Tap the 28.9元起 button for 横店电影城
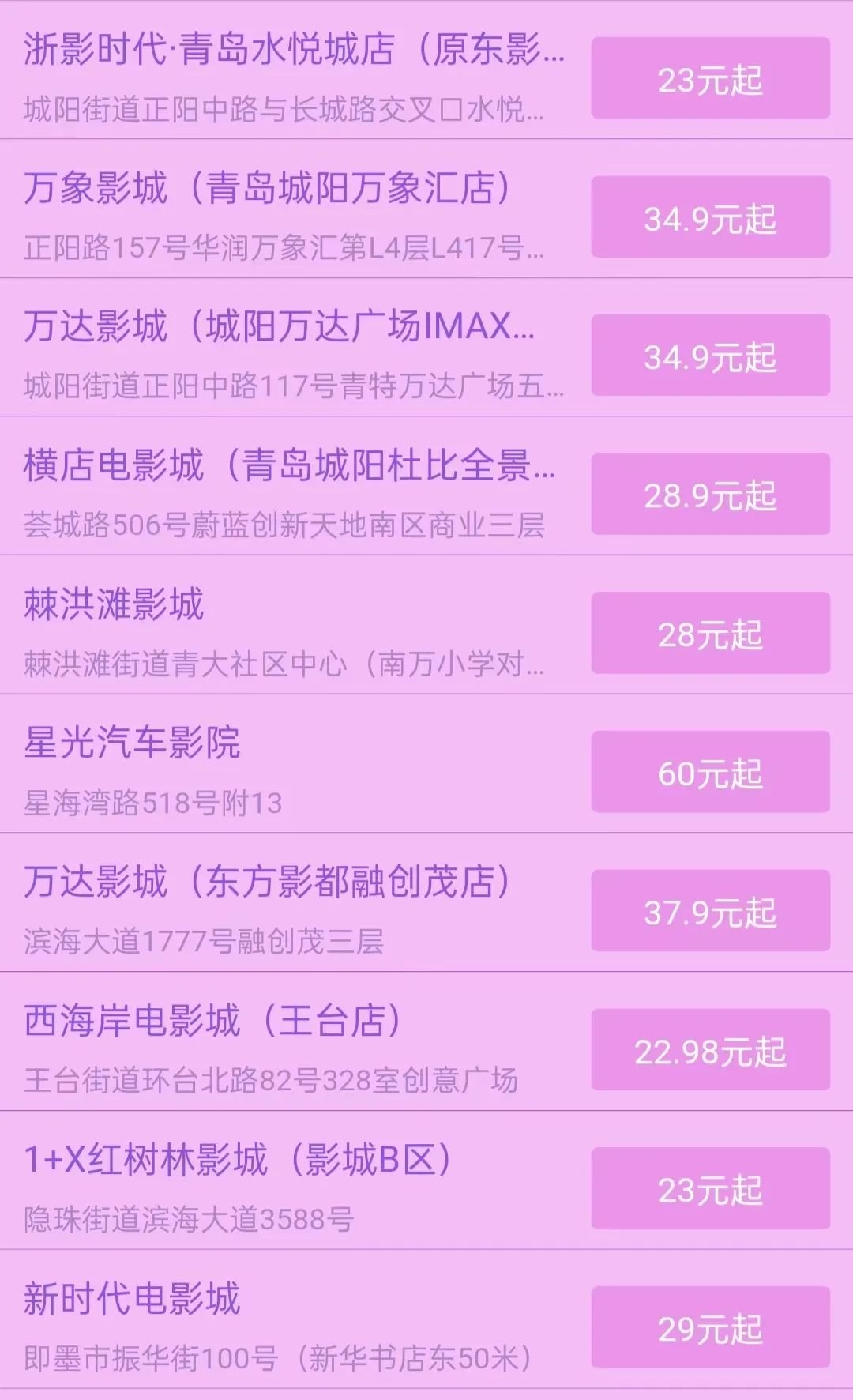853x1400 pixels. pos(710,495)
